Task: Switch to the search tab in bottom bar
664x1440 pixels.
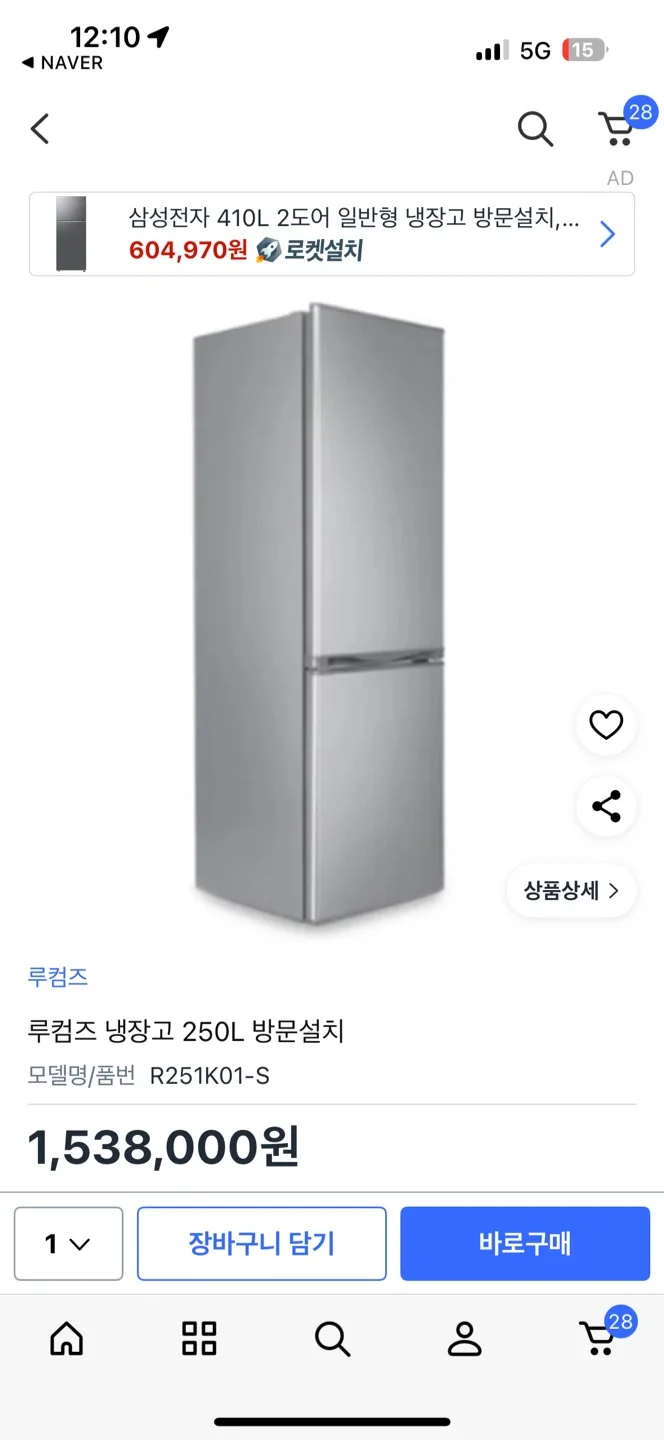Action: (332, 1338)
